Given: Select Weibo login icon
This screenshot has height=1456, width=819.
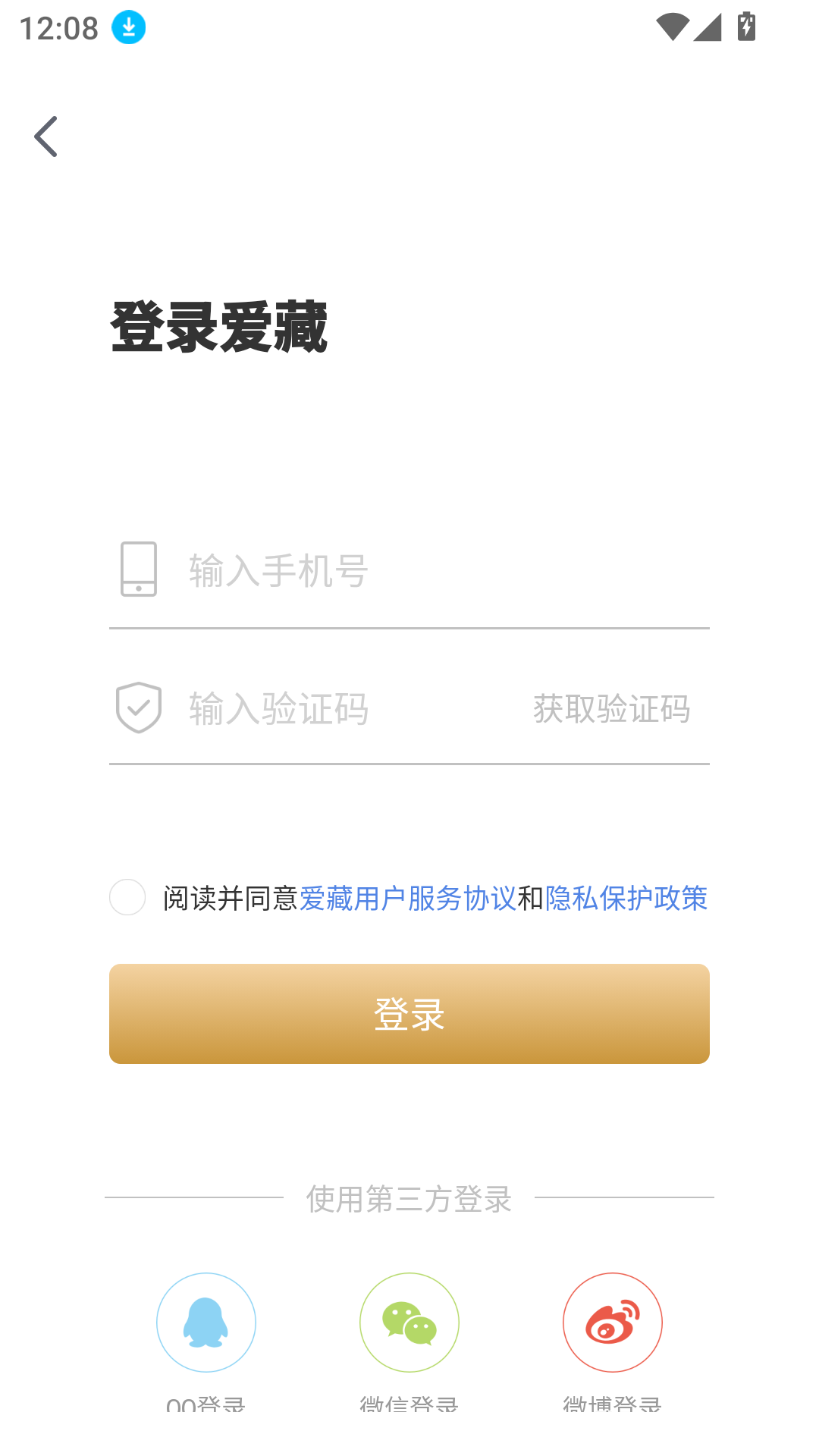Looking at the screenshot, I should (x=613, y=1323).
